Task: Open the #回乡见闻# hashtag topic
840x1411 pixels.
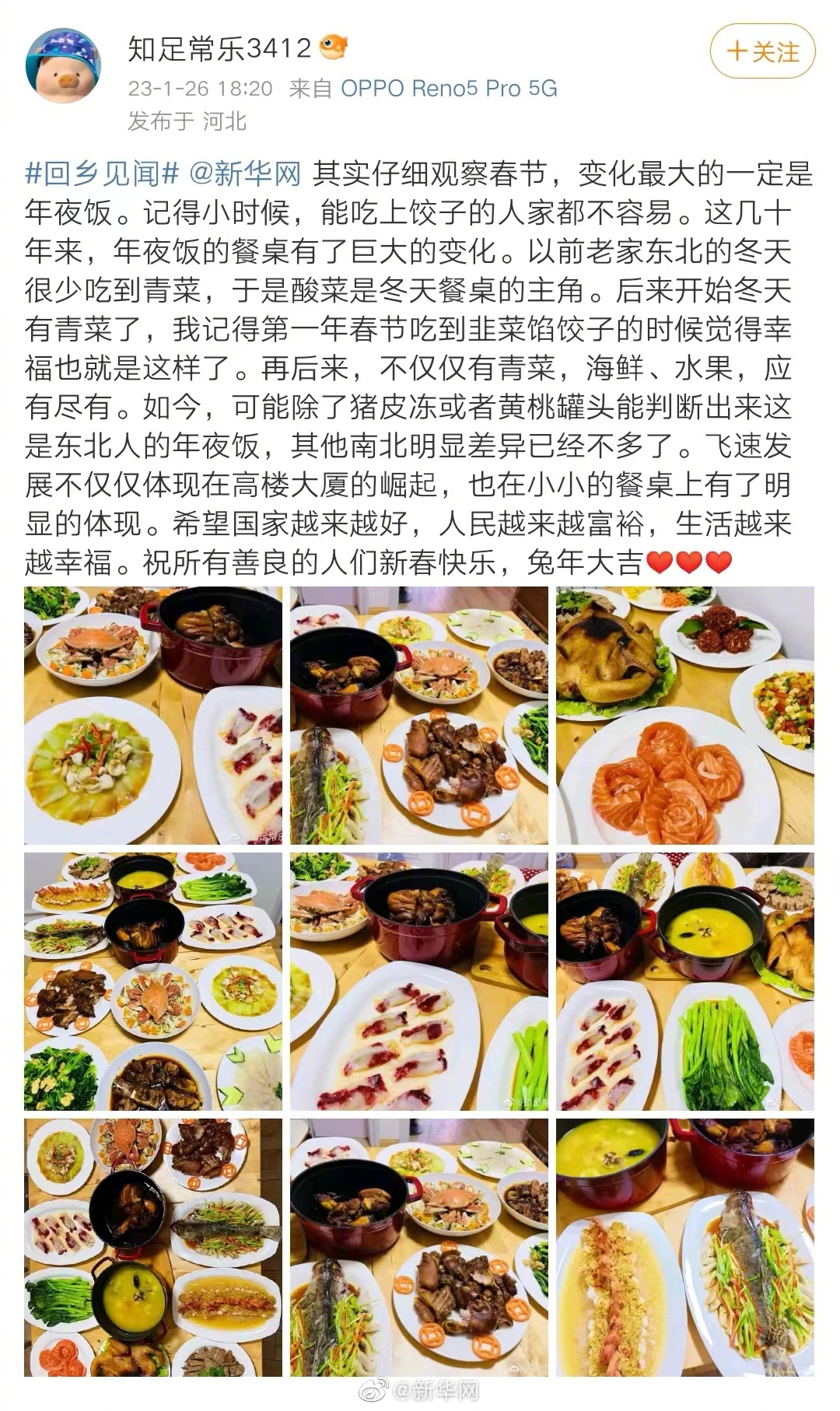Action: (x=103, y=173)
